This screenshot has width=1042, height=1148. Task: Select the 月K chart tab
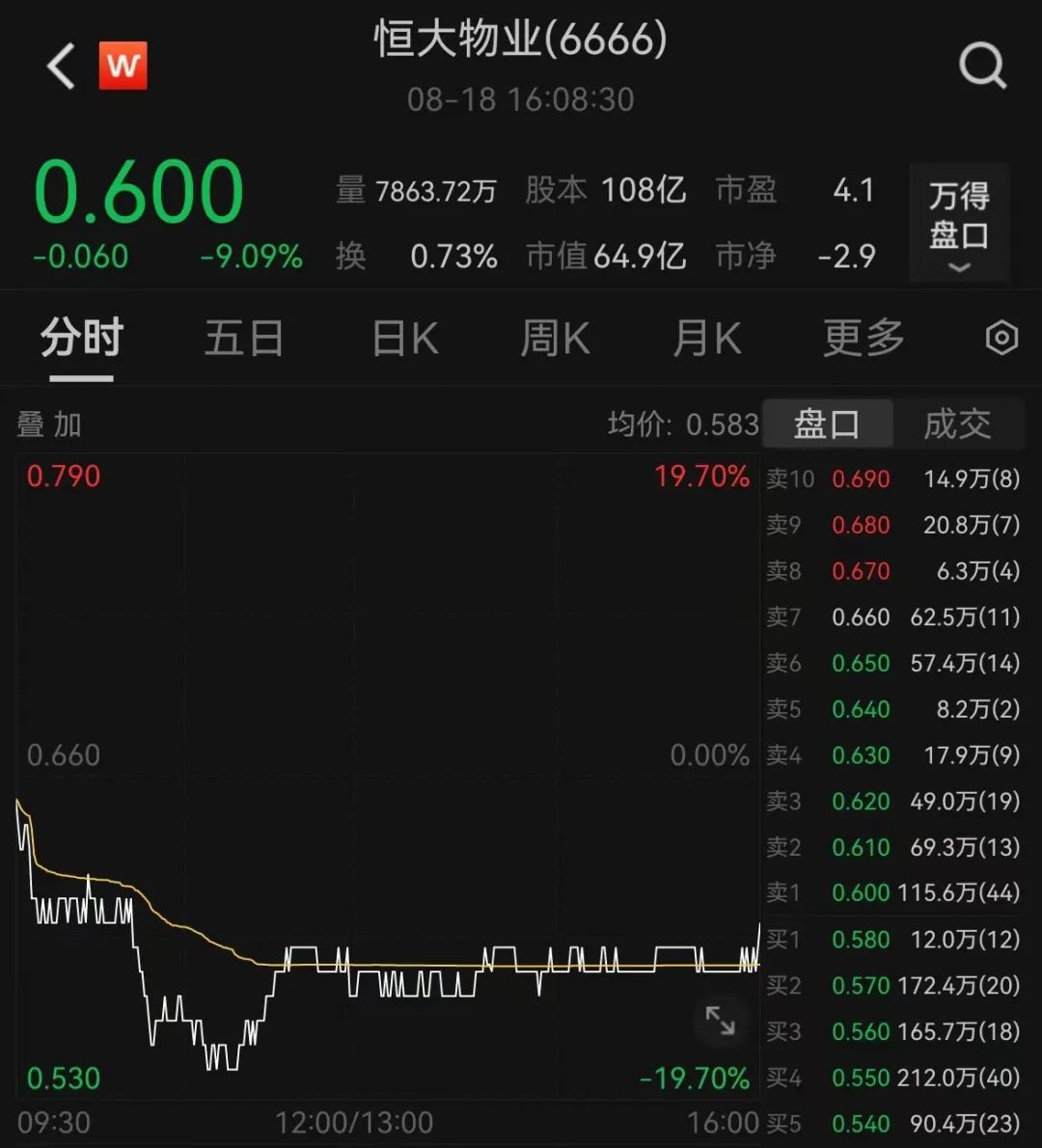(707, 339)
